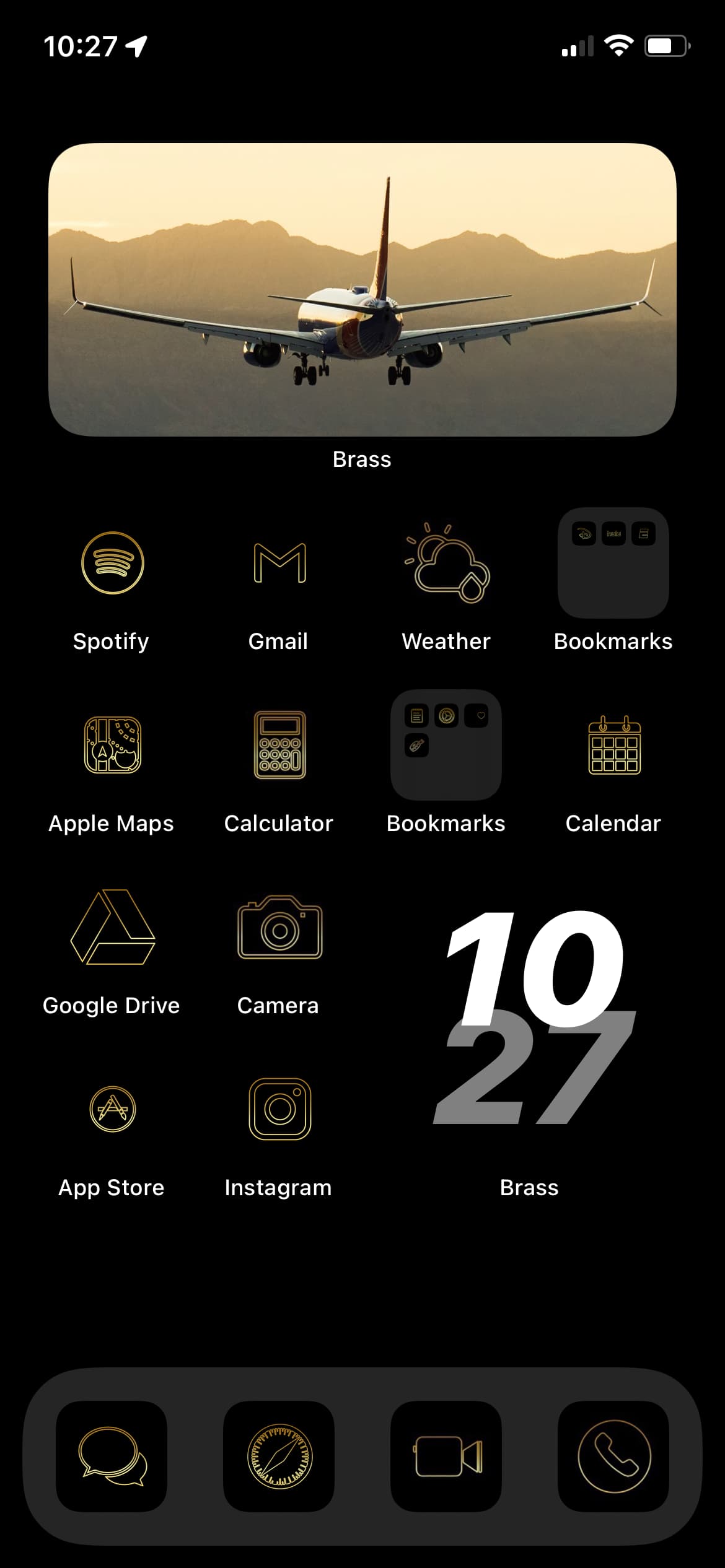This screenshot has width=725, height=1568.
Task: Tap the Brass clock widget
Action: (530, 1018)
